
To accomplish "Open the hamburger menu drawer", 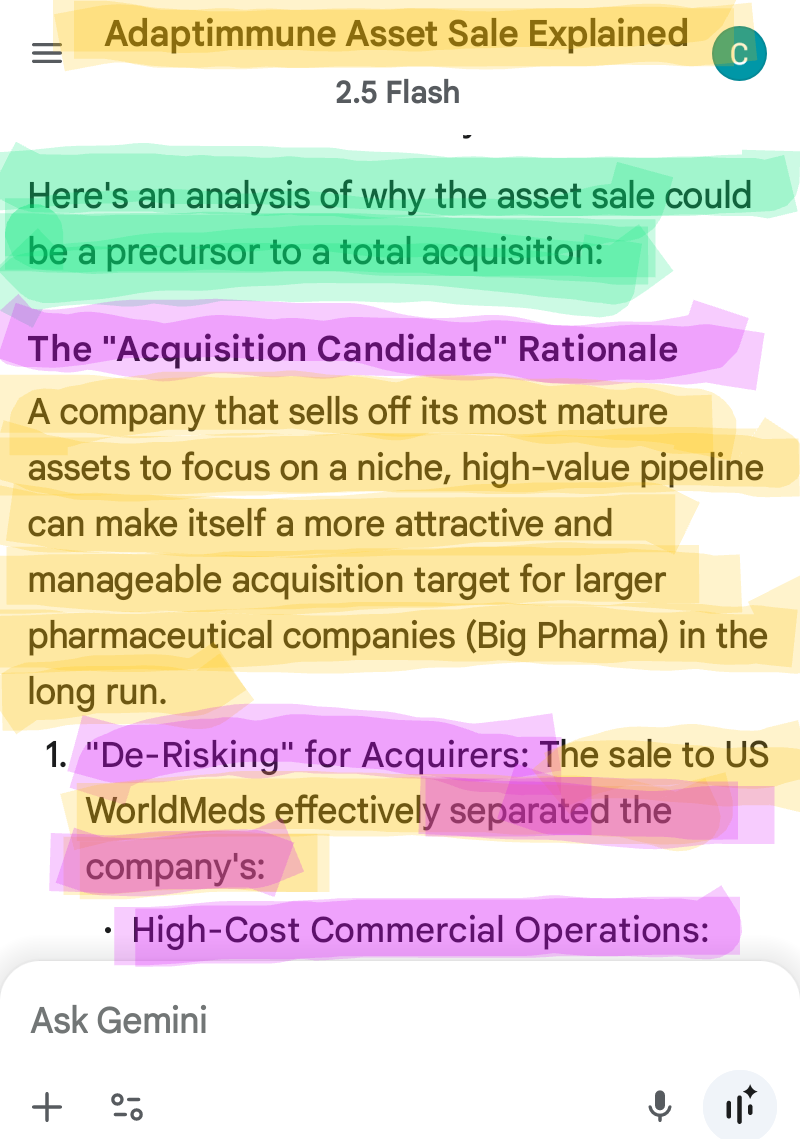I will click(47, 54).
